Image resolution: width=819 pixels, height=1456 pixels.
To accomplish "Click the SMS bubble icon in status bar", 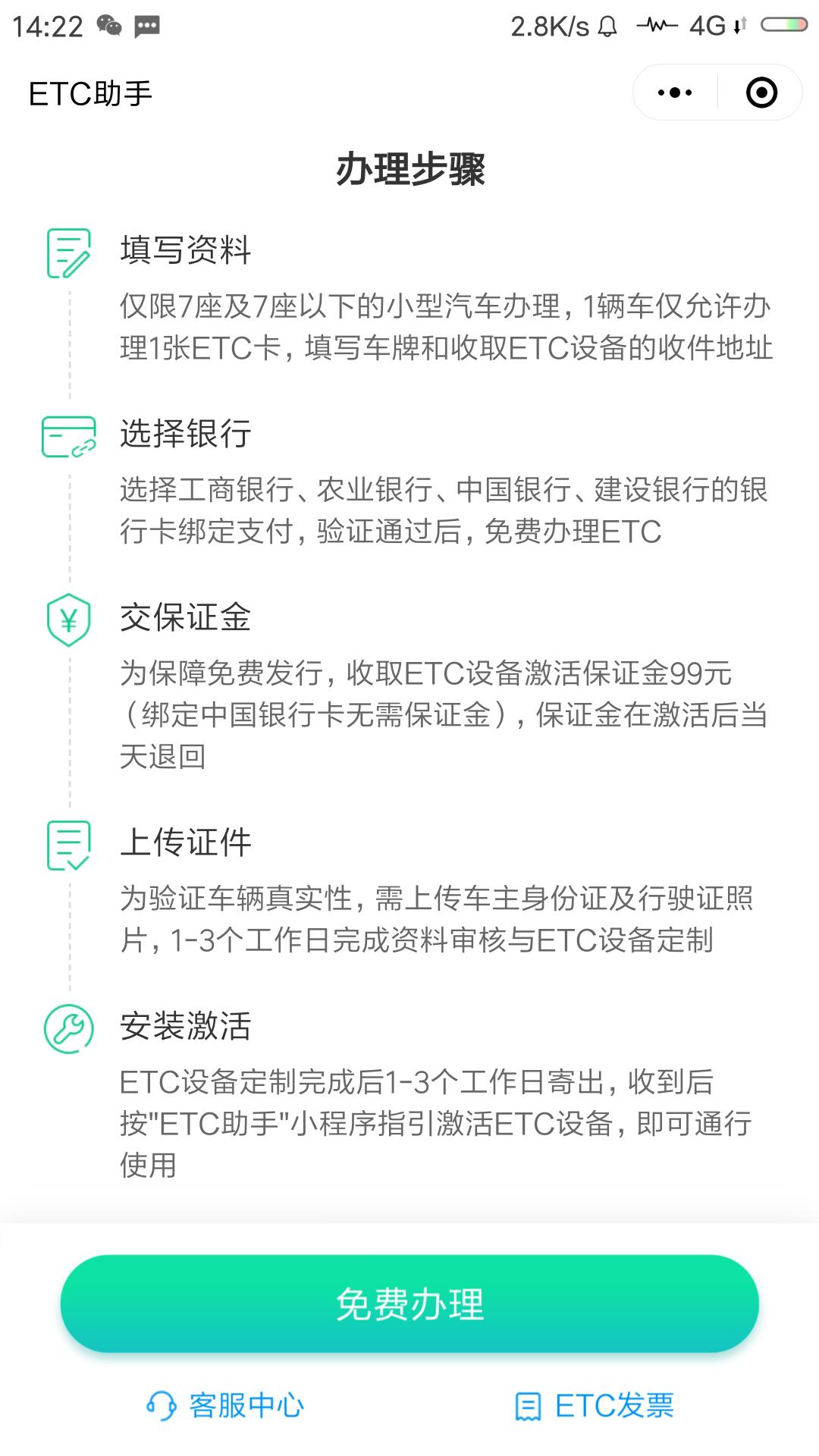I will coord(146,27).
